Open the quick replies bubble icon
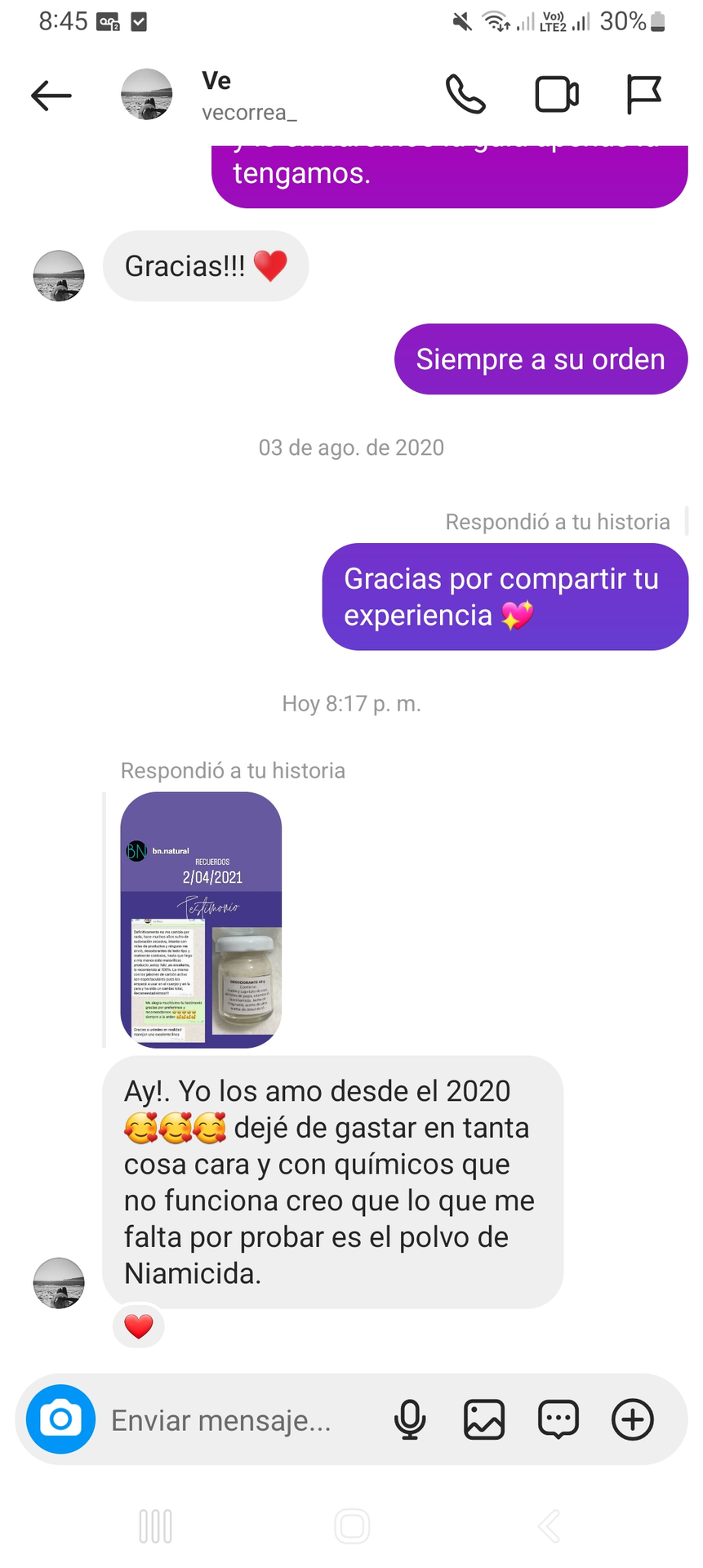The width and height of the screenshot is (703, 1568). (x=558, y=1419)
